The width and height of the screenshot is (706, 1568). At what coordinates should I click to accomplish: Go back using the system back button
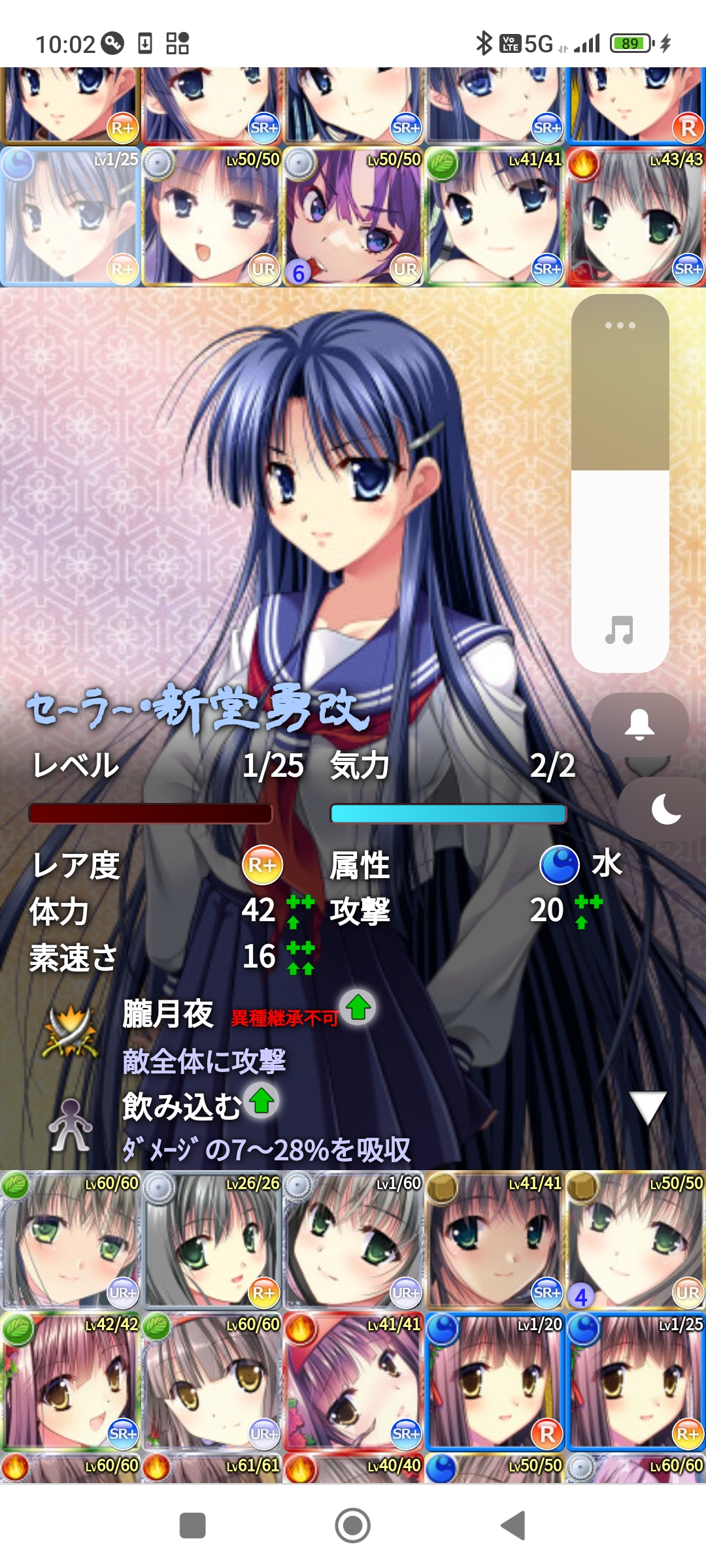click(x=514, y=1526)
